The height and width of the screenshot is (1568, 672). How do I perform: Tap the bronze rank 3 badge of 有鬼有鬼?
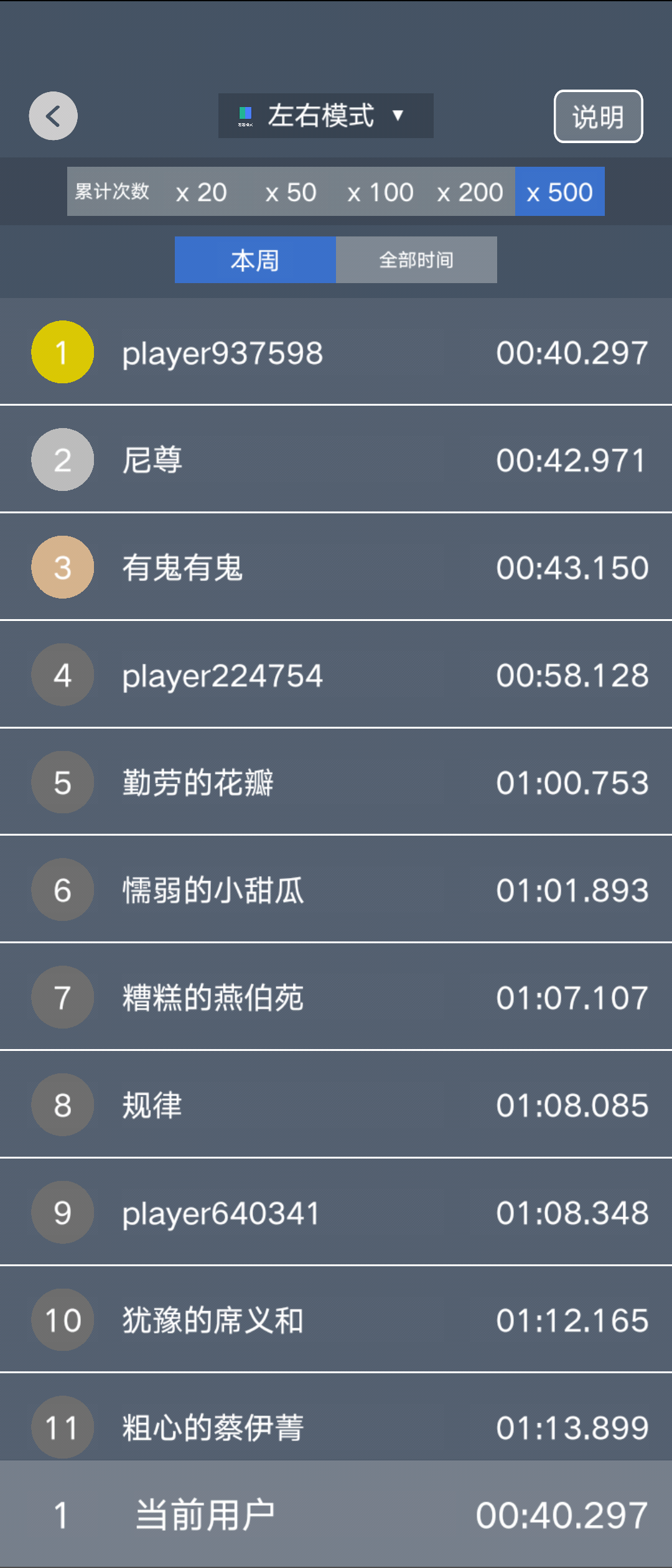pyautogui.click(x=62, y=566)
